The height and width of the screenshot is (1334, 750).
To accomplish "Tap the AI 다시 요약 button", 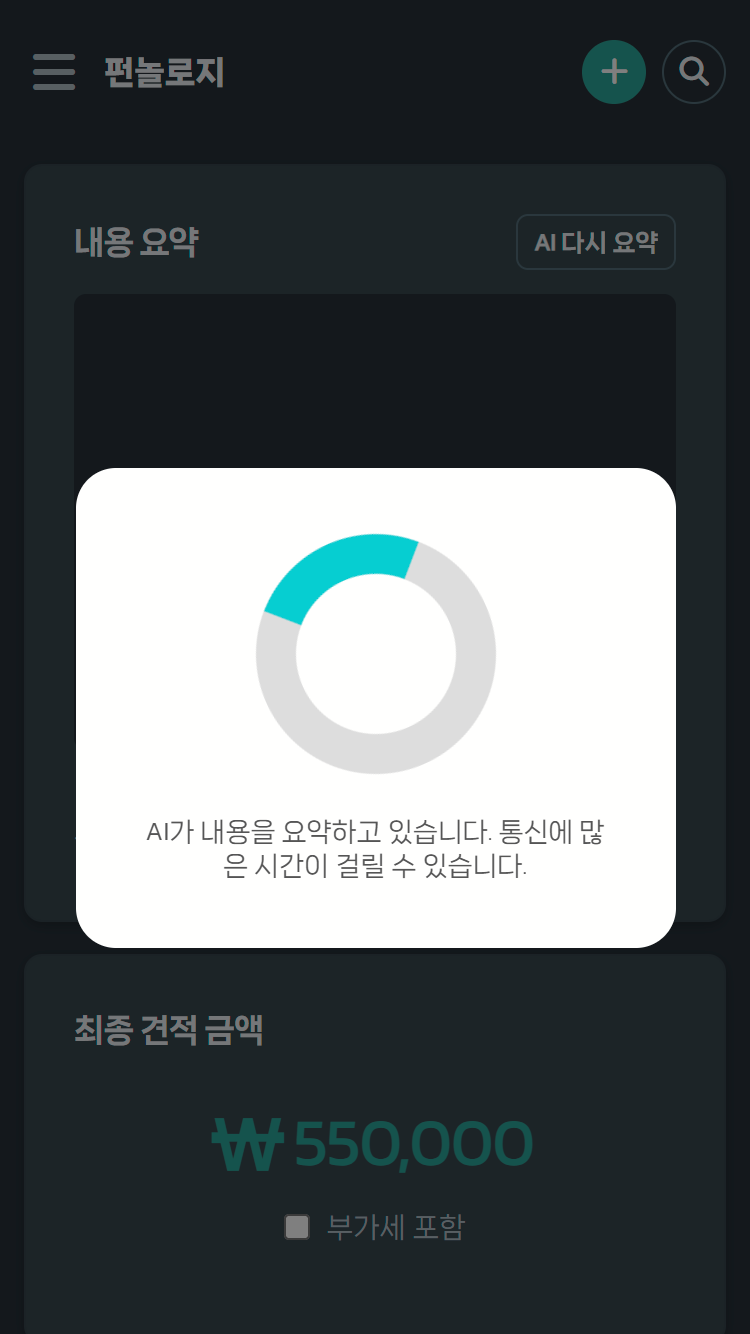I will (x=596, y=242).
